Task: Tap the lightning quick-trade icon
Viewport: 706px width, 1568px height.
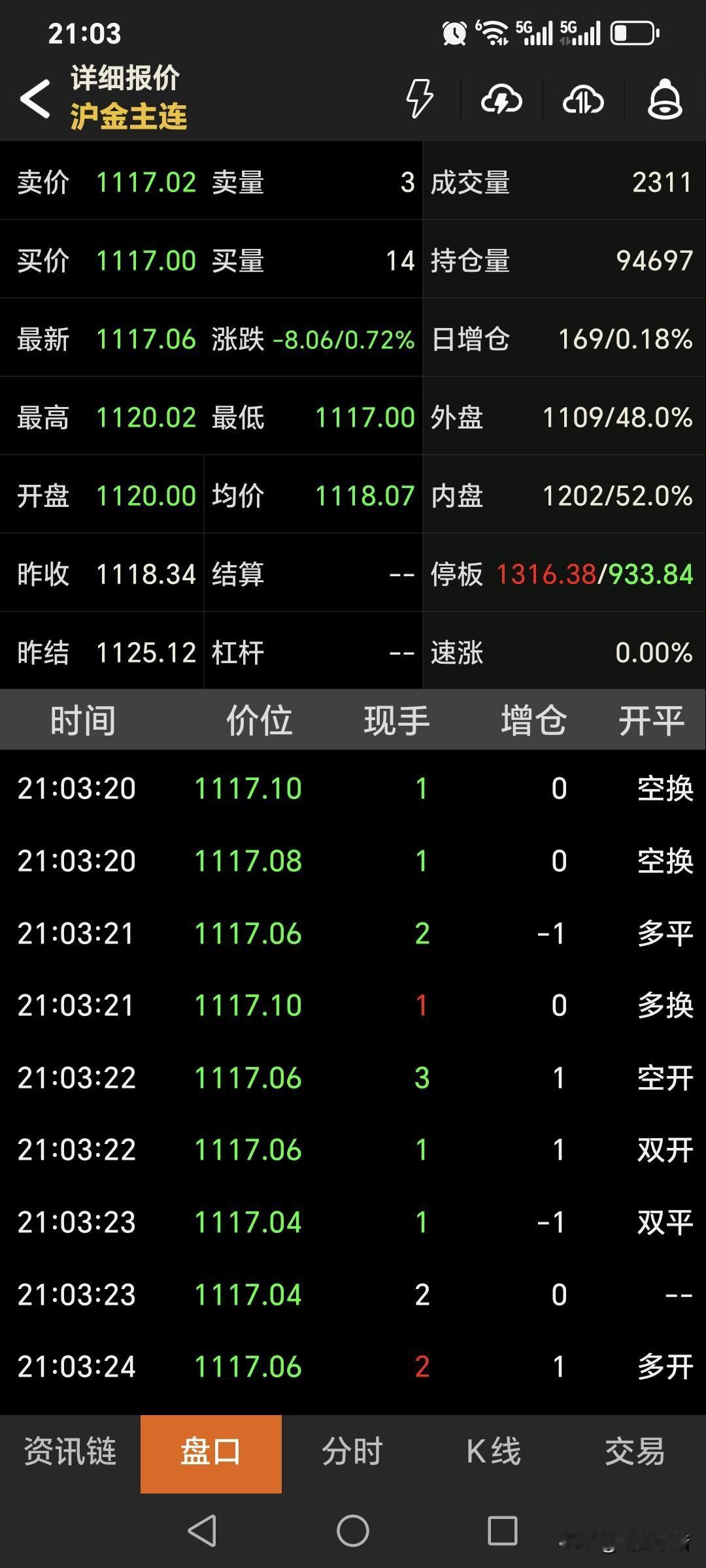Action: tap(419, 99)
